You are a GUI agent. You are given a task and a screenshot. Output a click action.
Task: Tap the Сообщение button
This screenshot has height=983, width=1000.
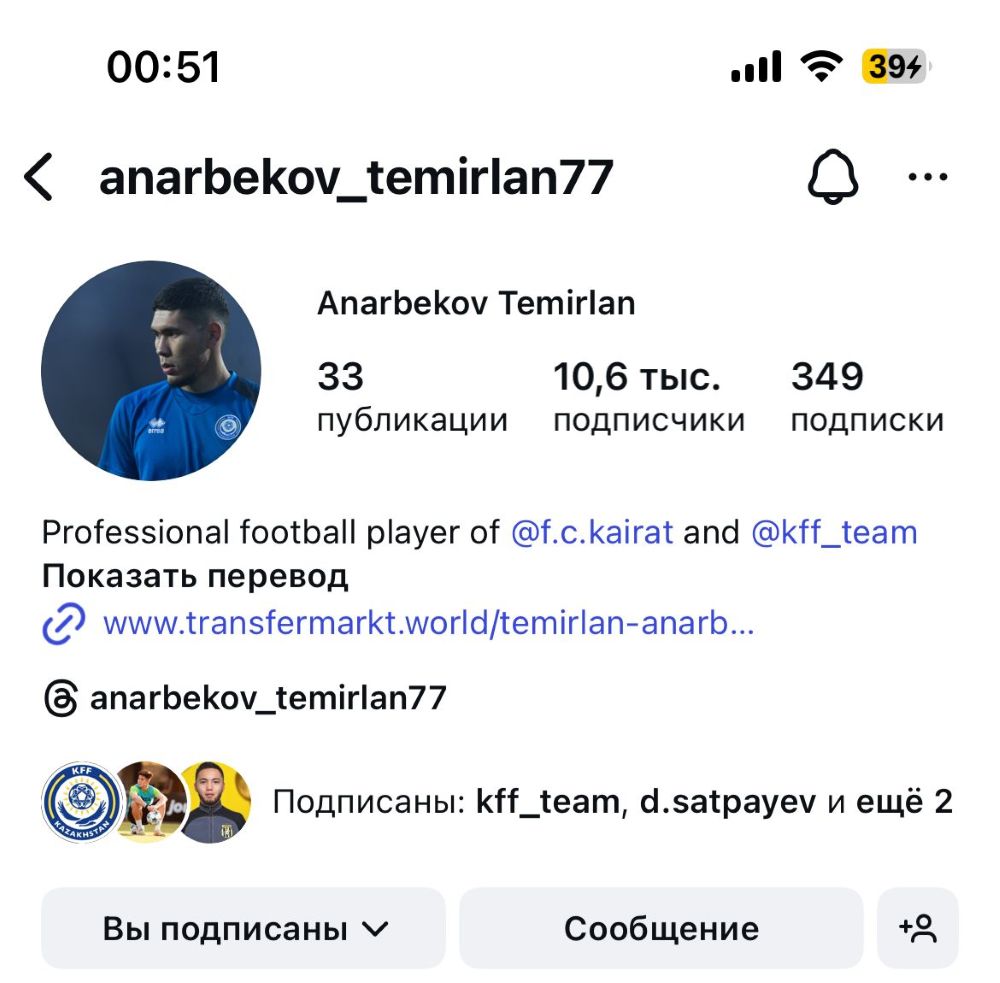660,928
